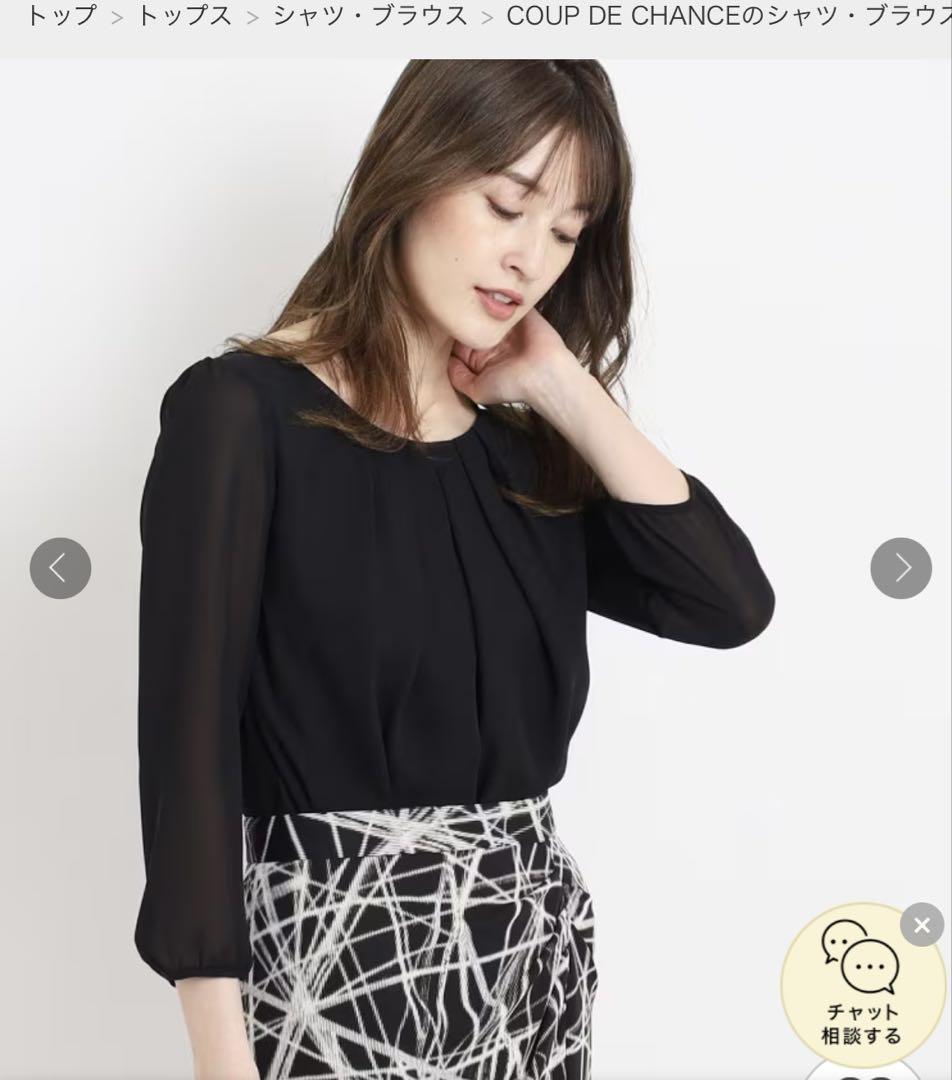Open the トップス breadcrumb category
Viewport: 952px width, 1080px height.
[x=184, y=16]
